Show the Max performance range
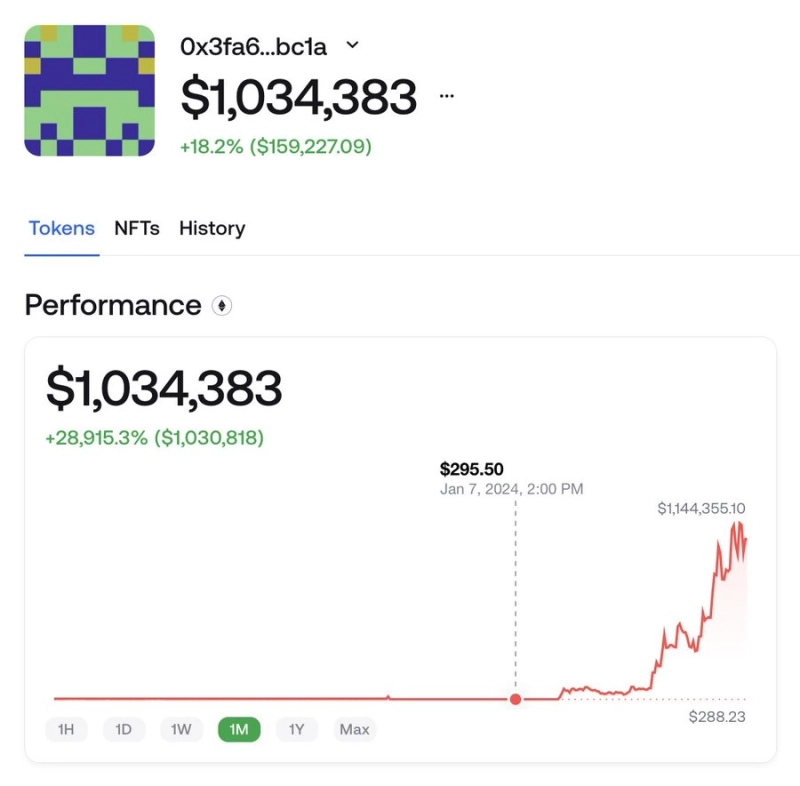800x786 pixels. pyautogui.click(x=354, y=729)
